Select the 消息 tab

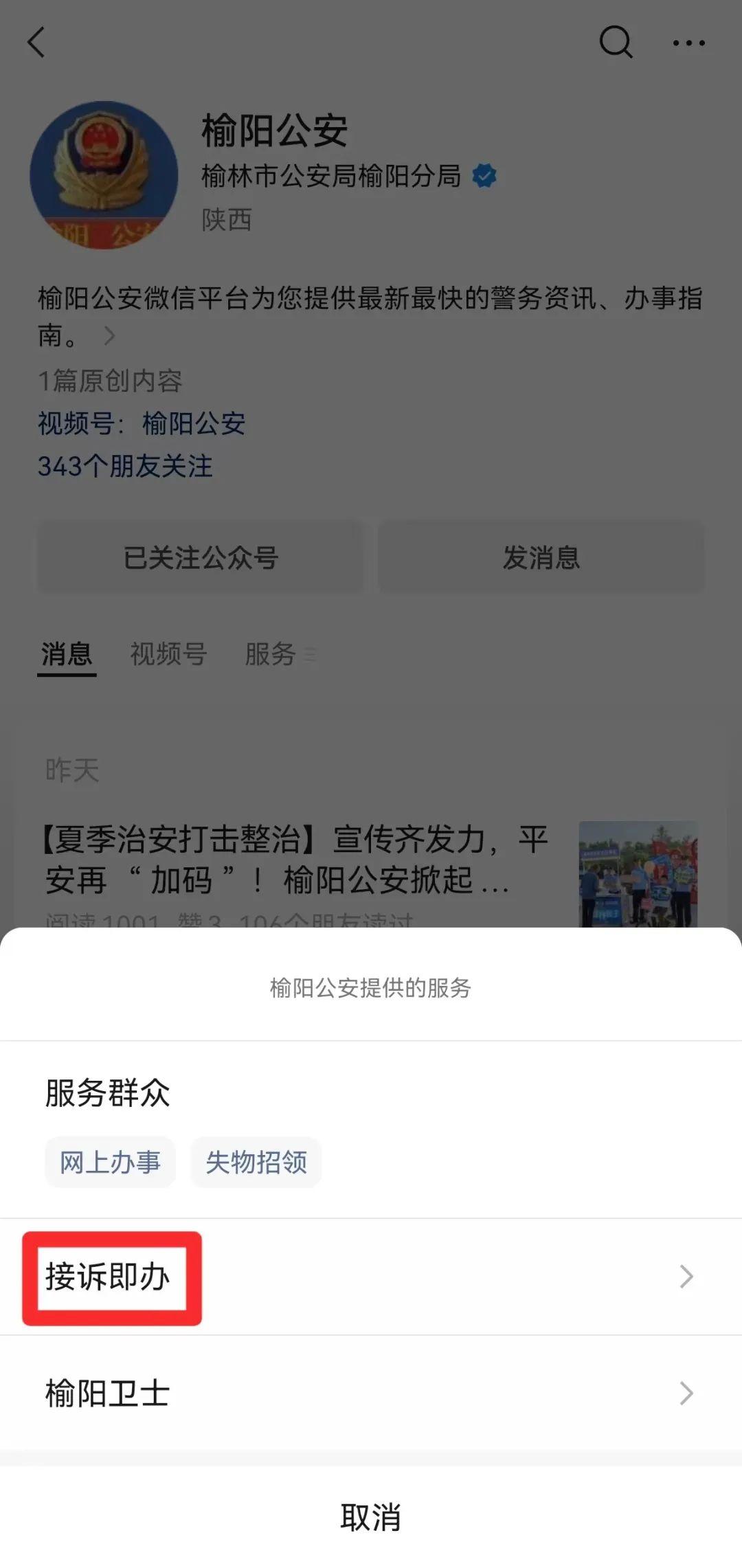pos(67,653)
